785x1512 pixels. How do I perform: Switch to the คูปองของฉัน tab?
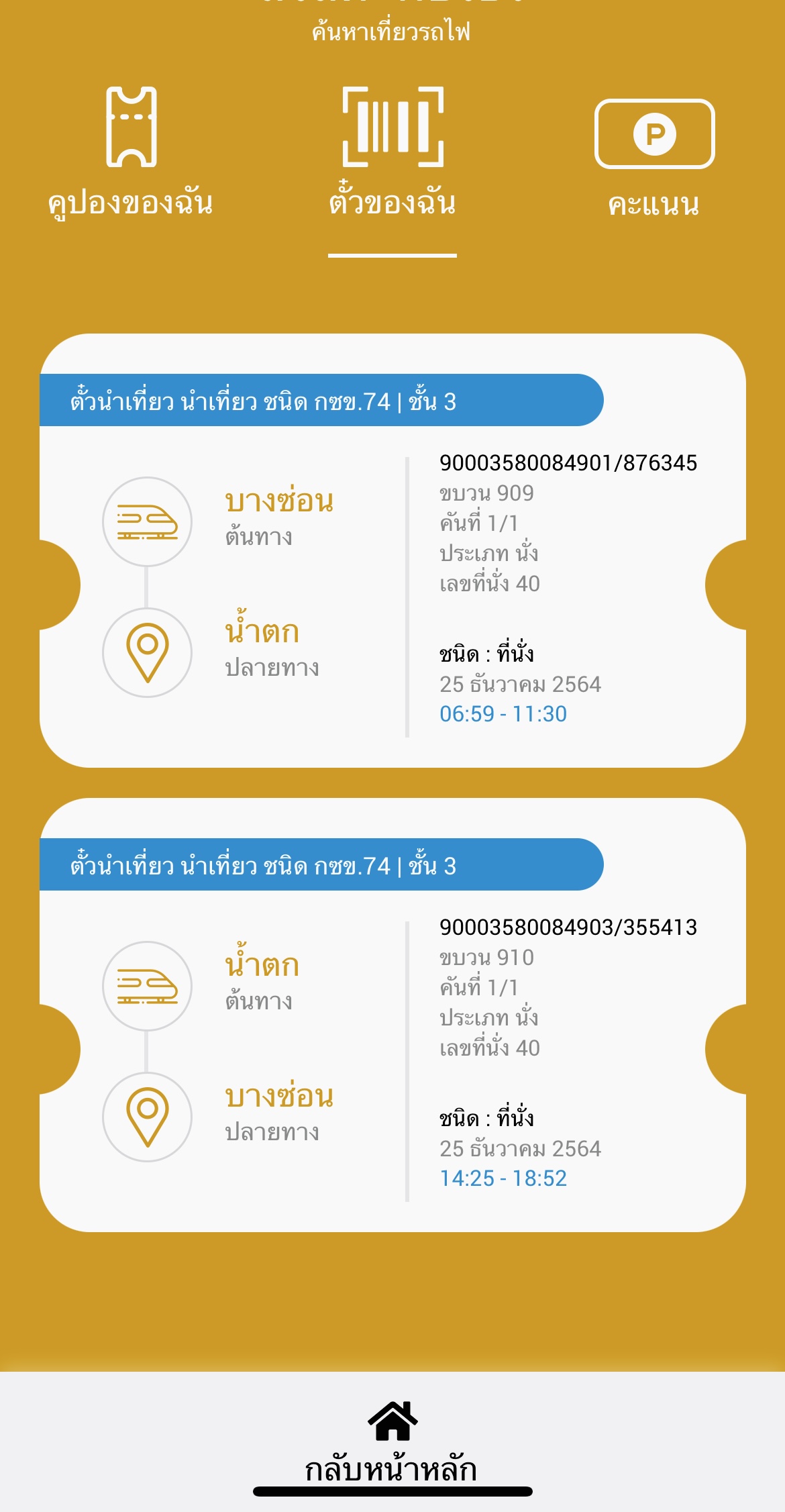pos(131,153)
